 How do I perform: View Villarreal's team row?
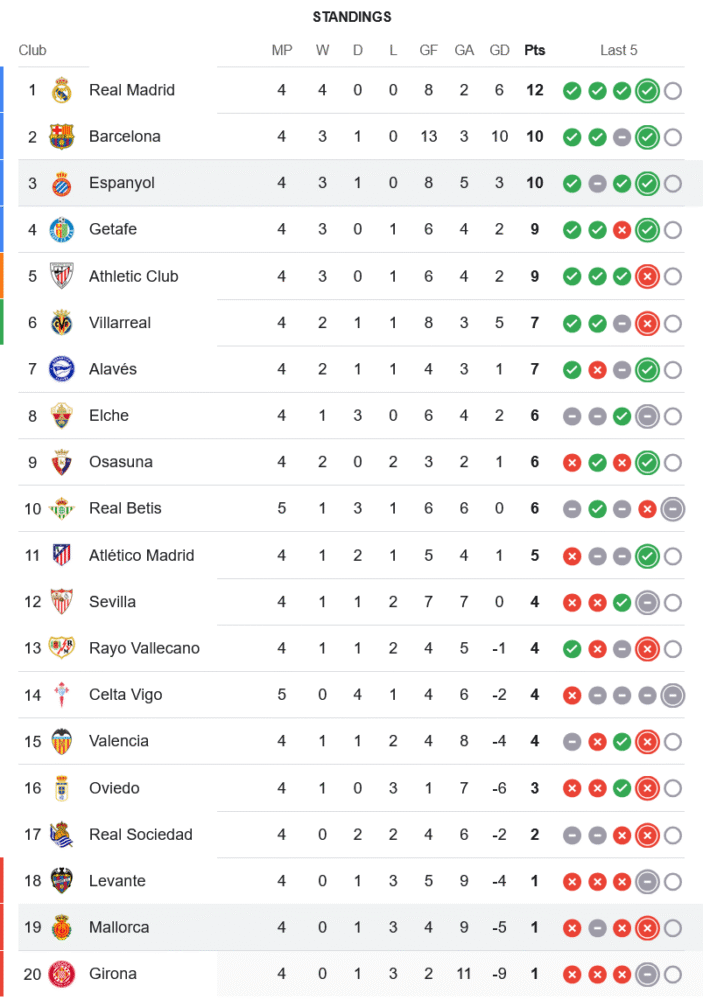pyautogui.click(x=120, y=322)
